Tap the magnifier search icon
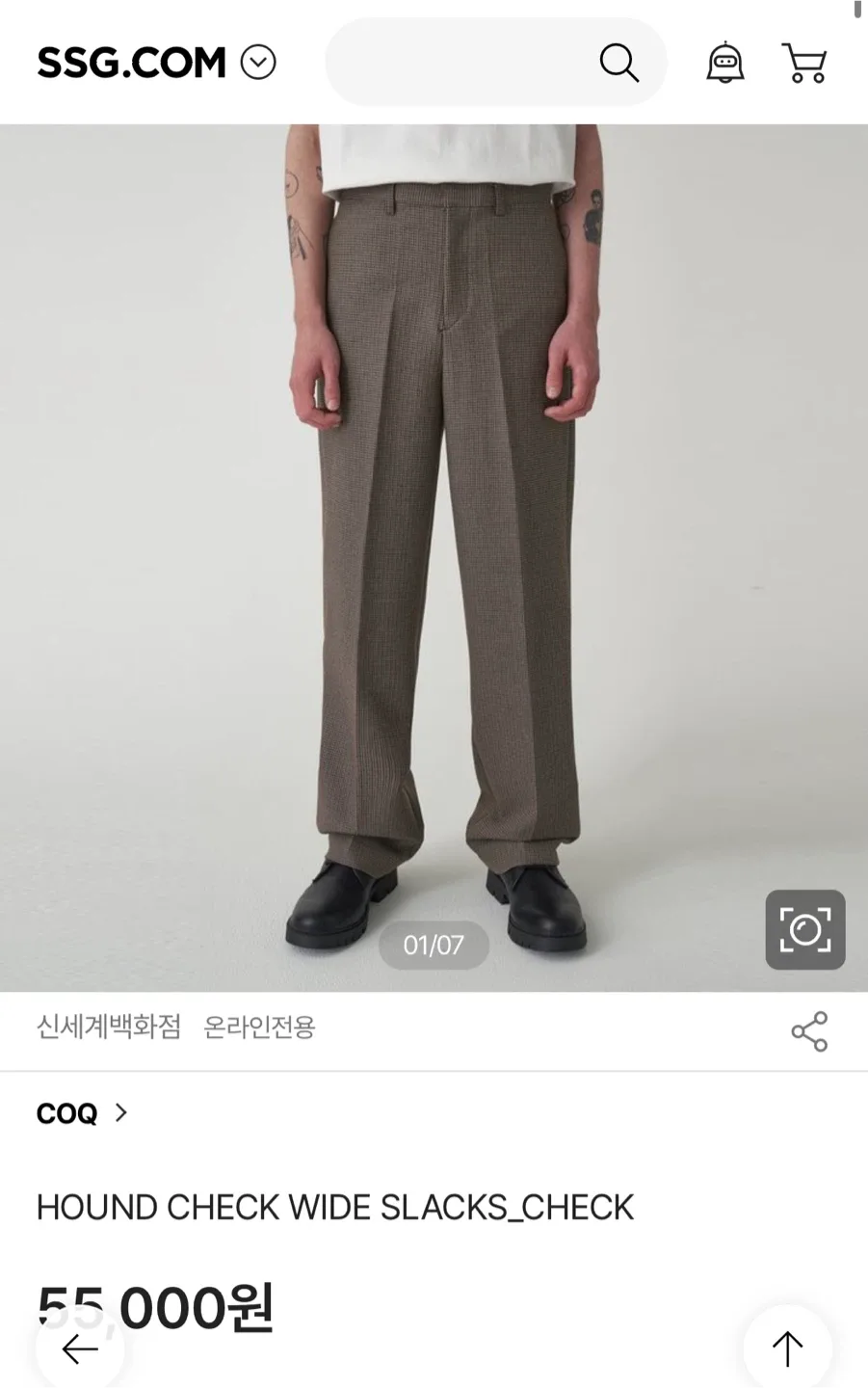 (x=618, y=63)
